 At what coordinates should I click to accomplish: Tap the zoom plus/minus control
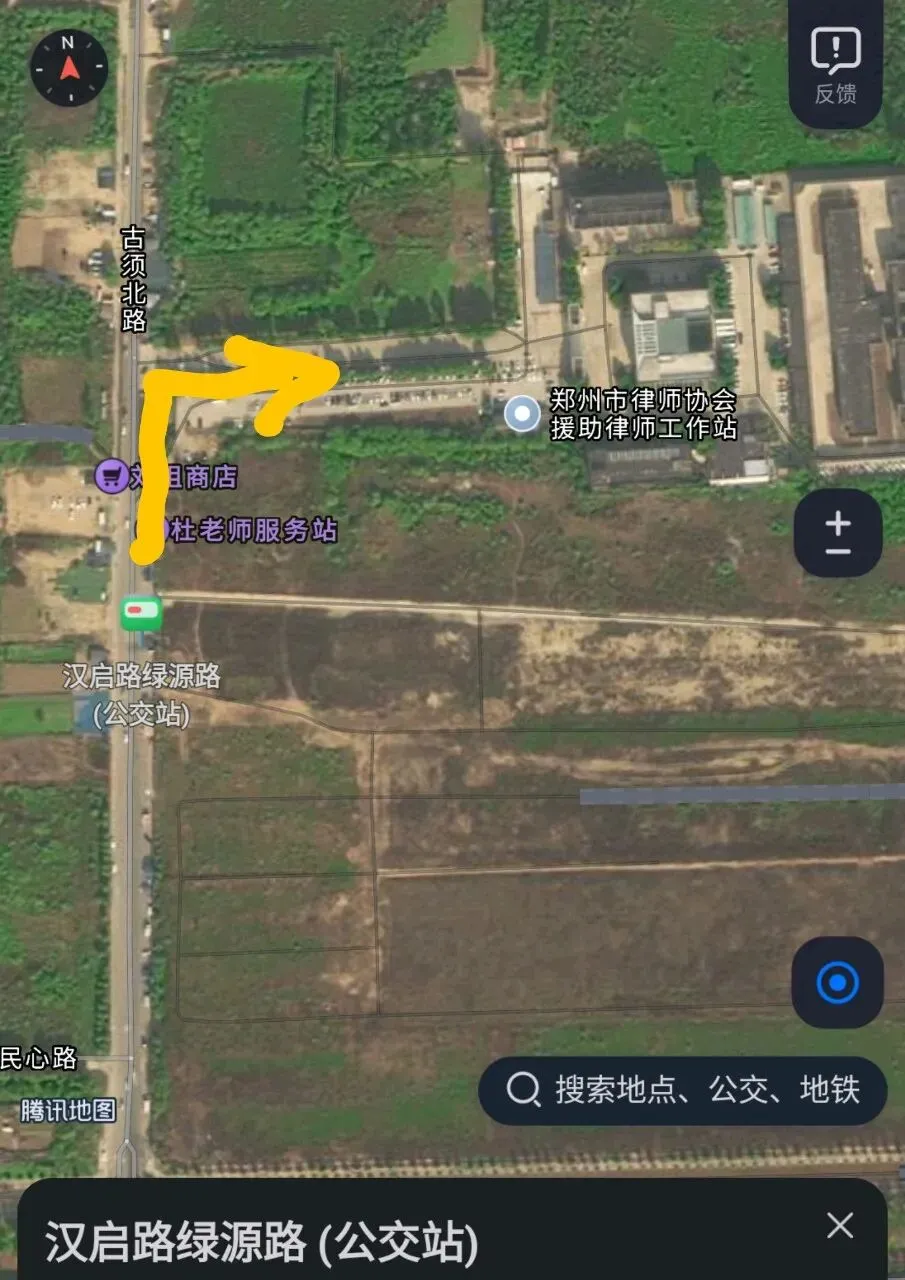pyautogui.click(x=838, y=533)
